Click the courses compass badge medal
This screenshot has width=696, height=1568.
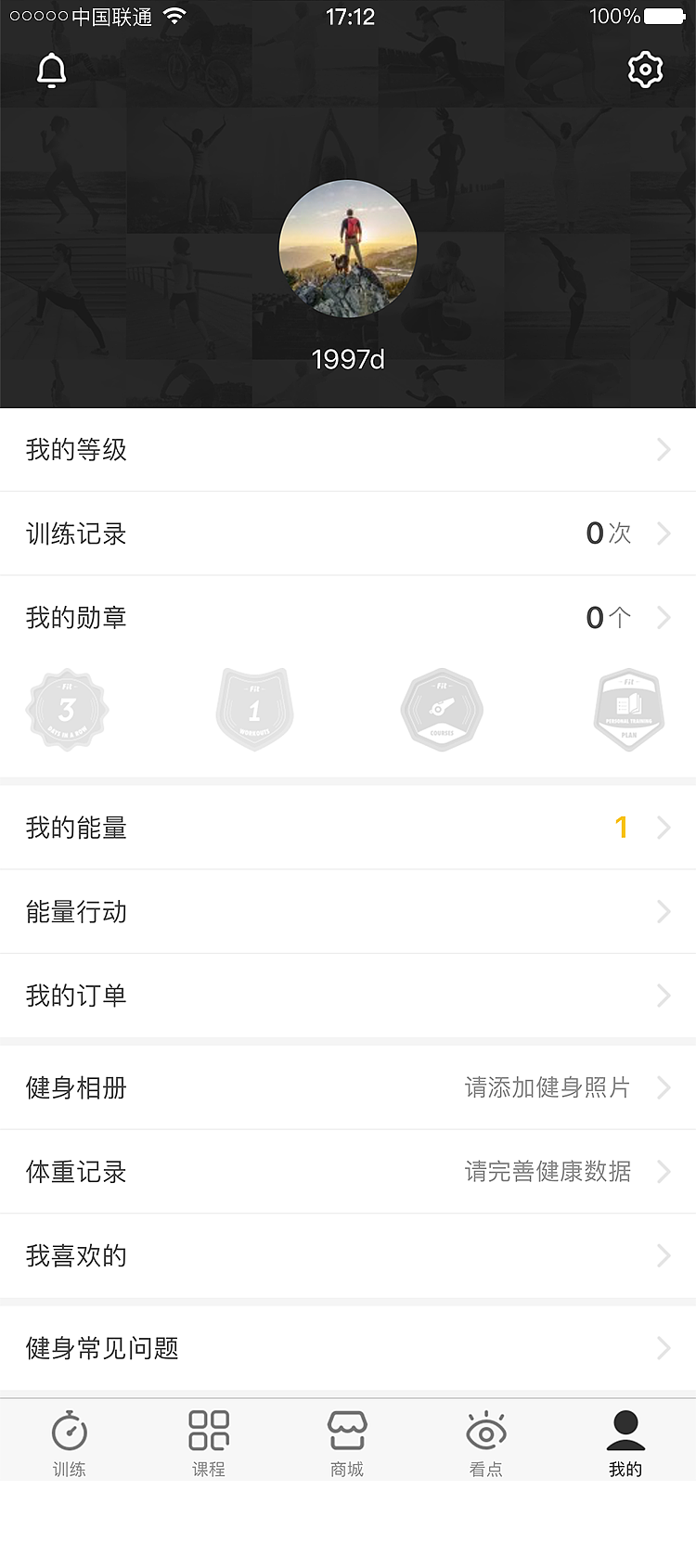(x=442, y=709)
